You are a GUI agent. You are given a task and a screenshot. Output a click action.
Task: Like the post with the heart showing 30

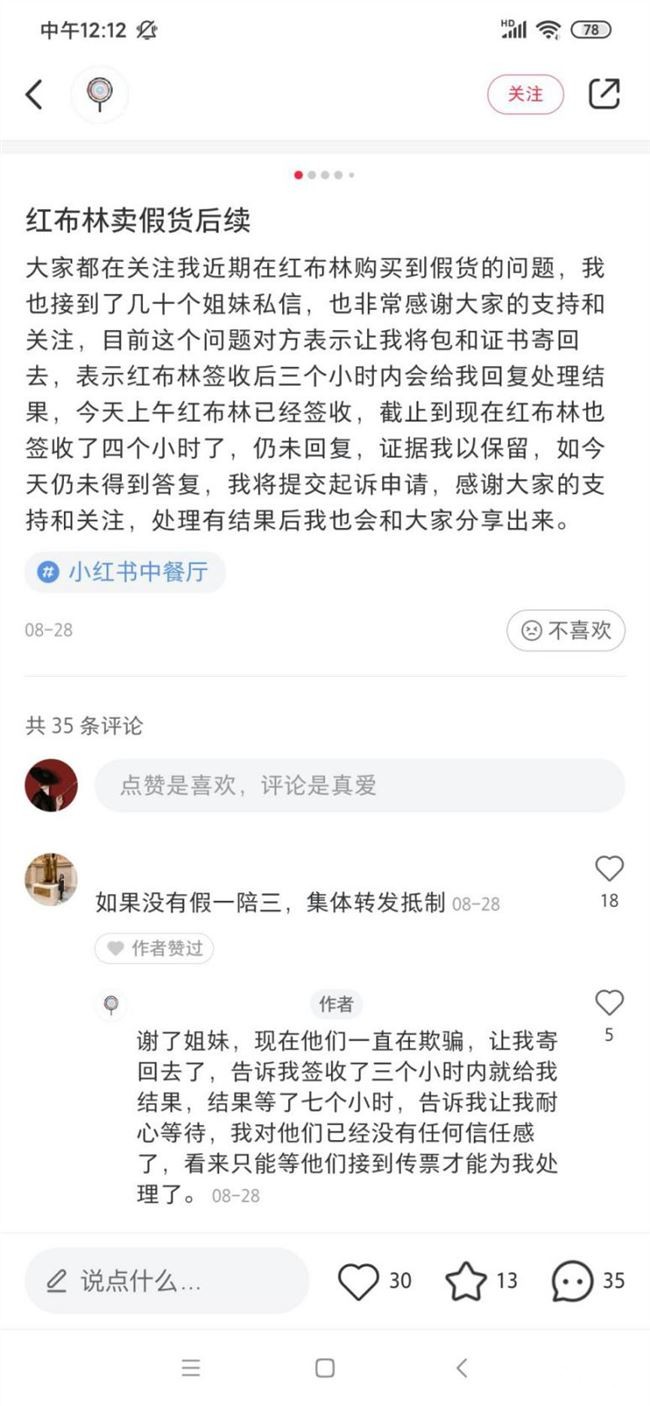[359, 1281]
